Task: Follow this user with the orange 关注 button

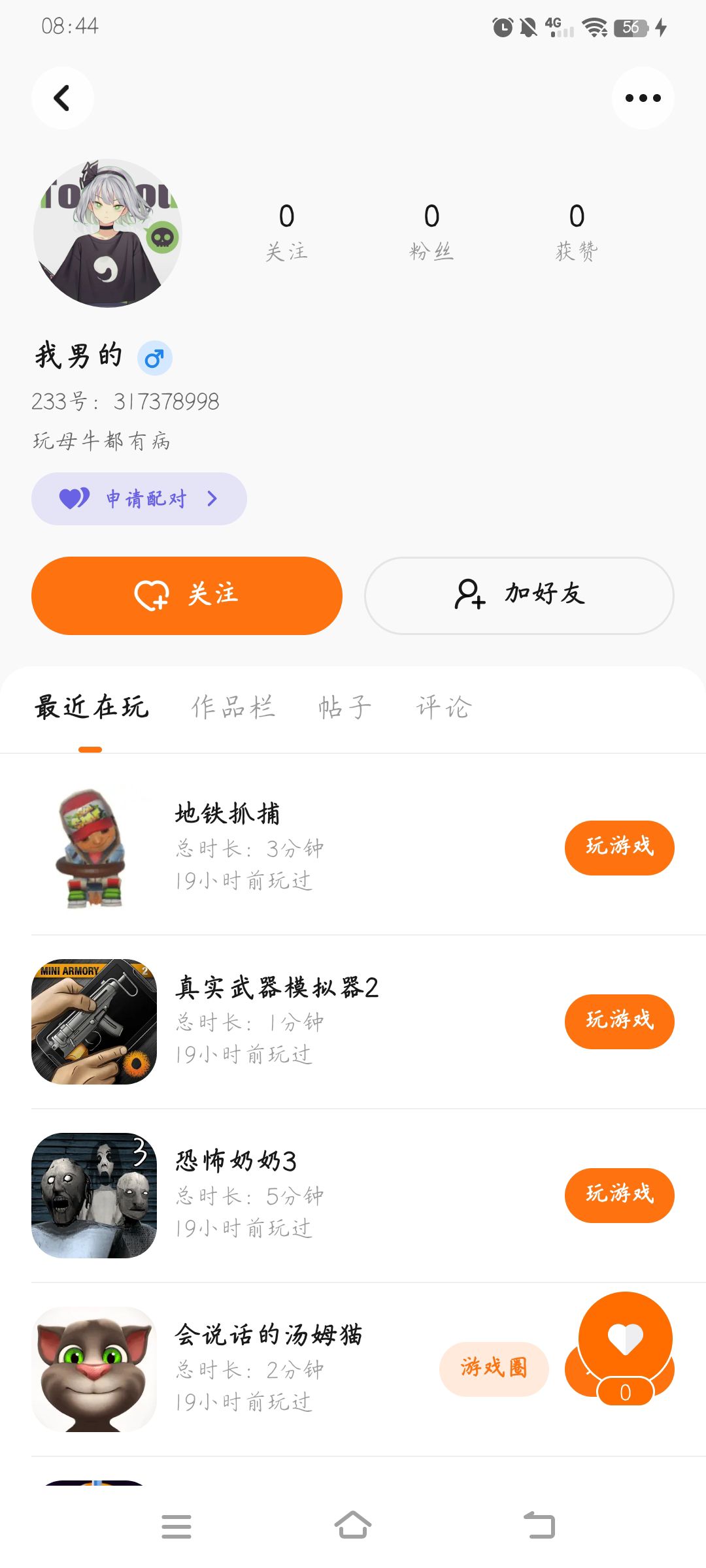Action: [187, 595]
